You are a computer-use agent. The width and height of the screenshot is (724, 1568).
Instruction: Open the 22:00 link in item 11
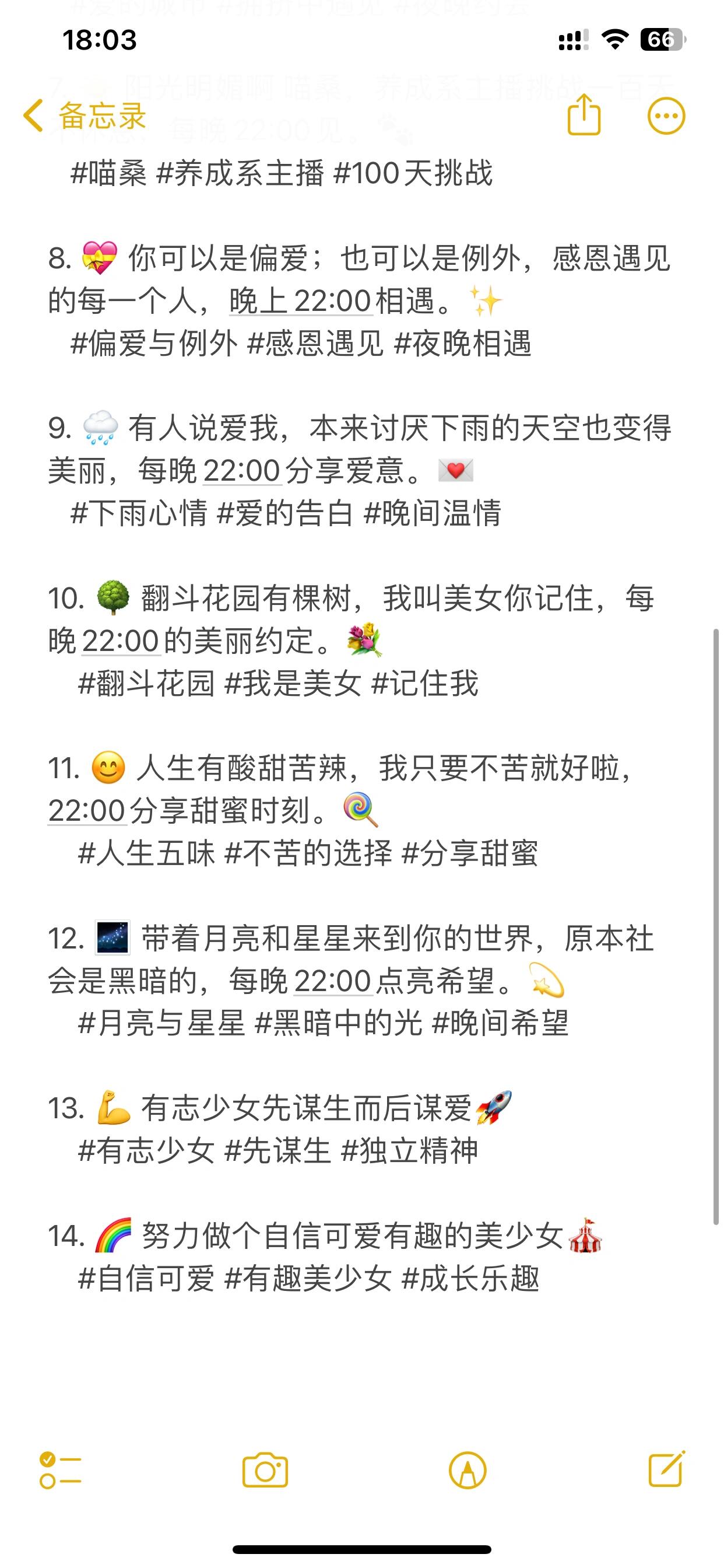click(x=87, y=811)
